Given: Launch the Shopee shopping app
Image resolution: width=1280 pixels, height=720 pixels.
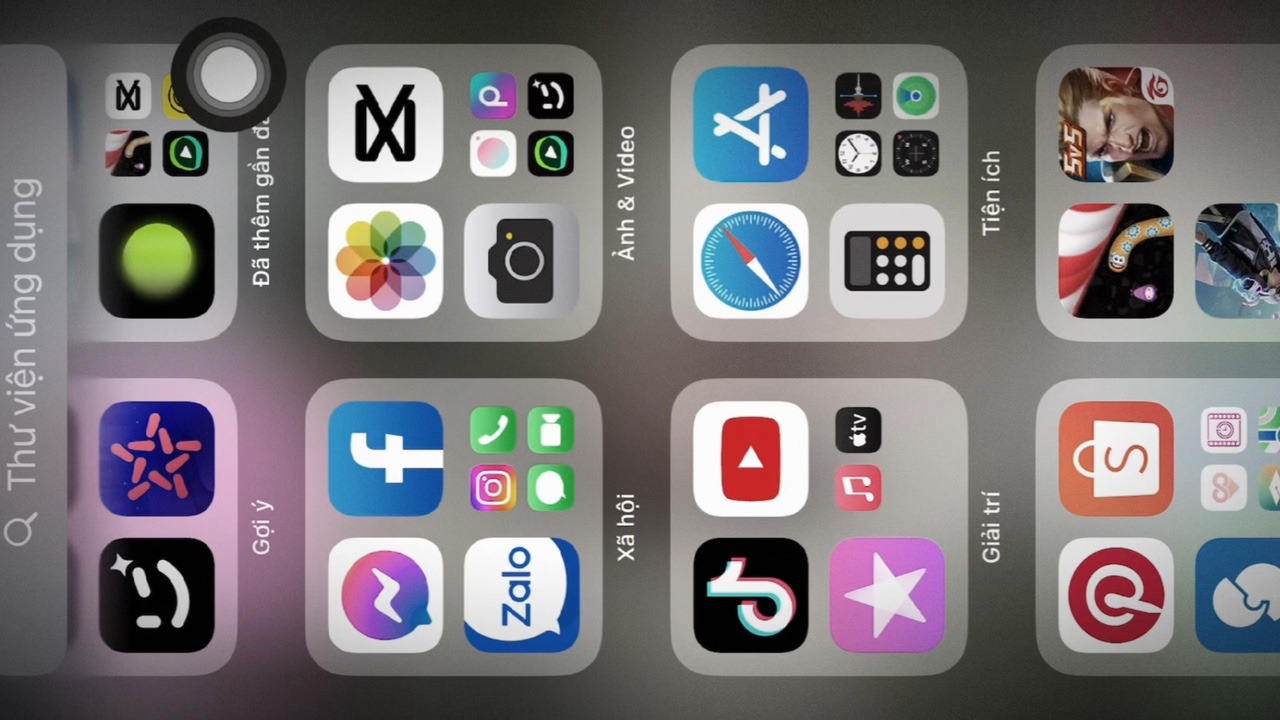Looking at the screenshot, I should click(x=1116, y=459).
